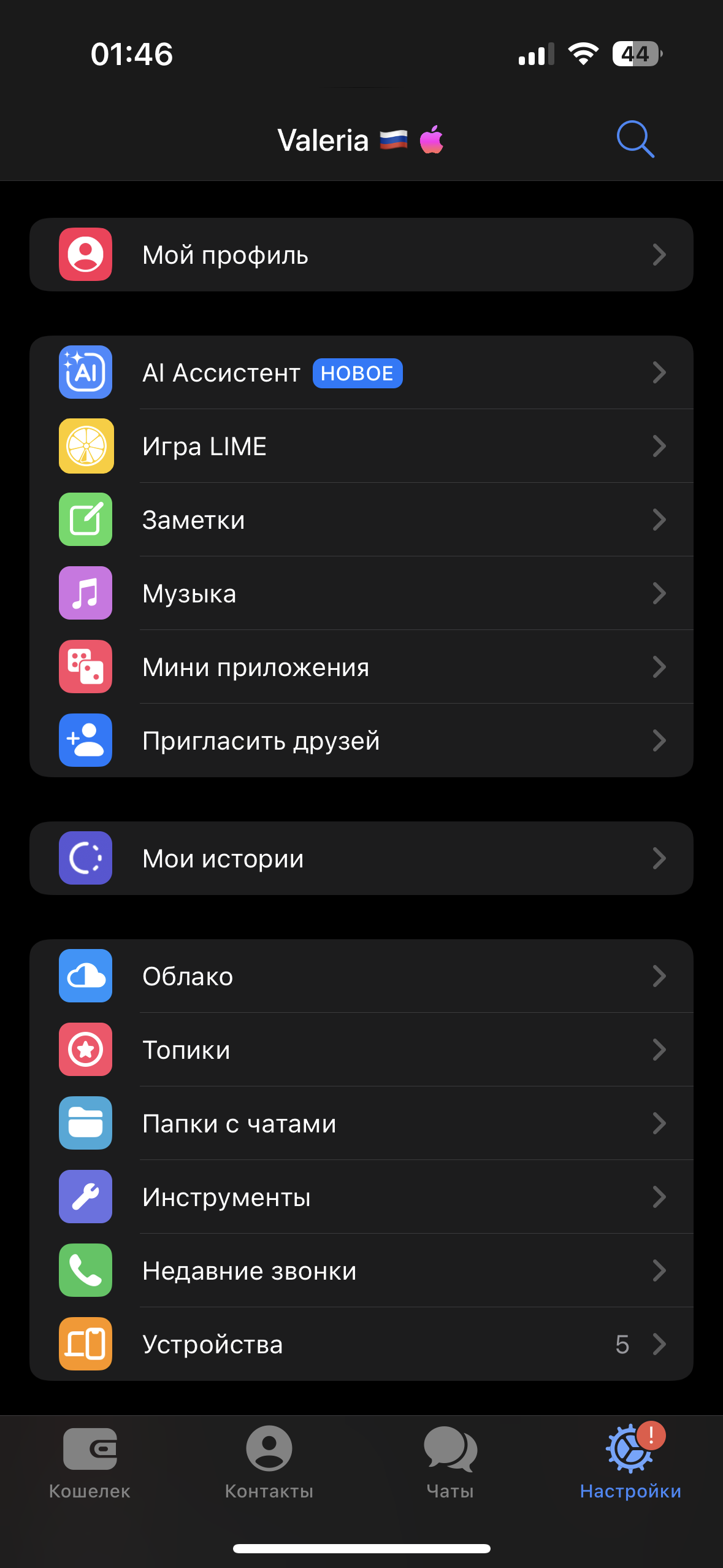Go to Инструменты

click(361, 1197)
